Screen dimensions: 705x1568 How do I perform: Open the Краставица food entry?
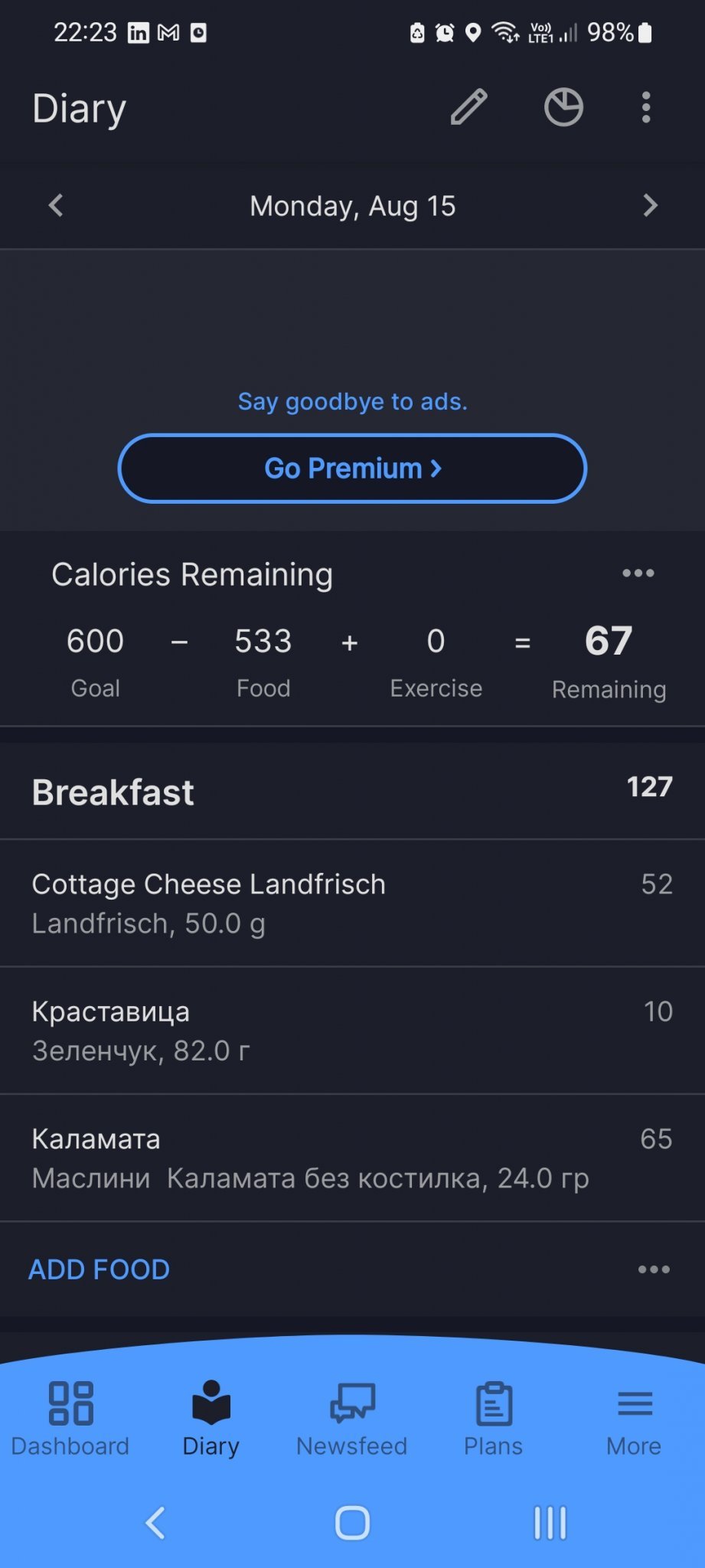click(x=352, y=1031)
